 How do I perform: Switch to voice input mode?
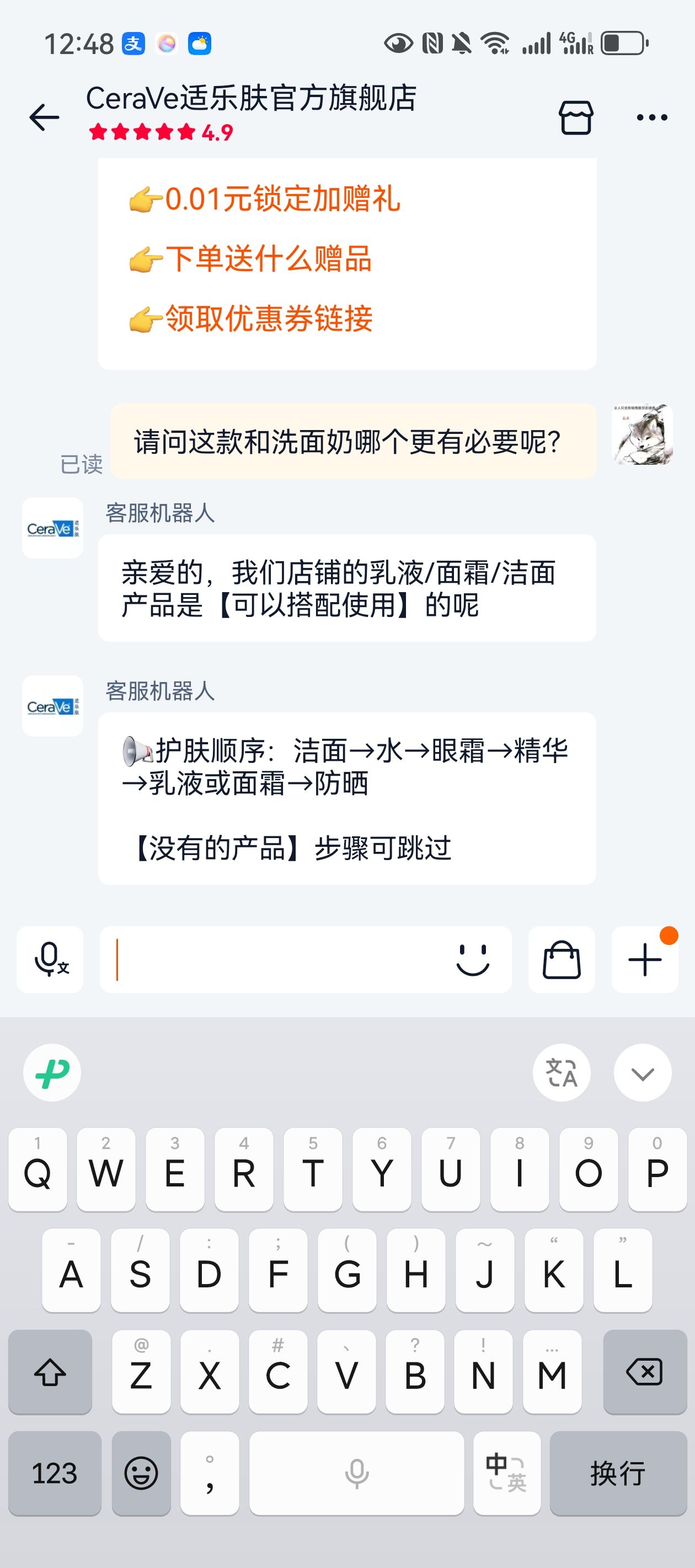pyautogui.click(x=50, y=960)
